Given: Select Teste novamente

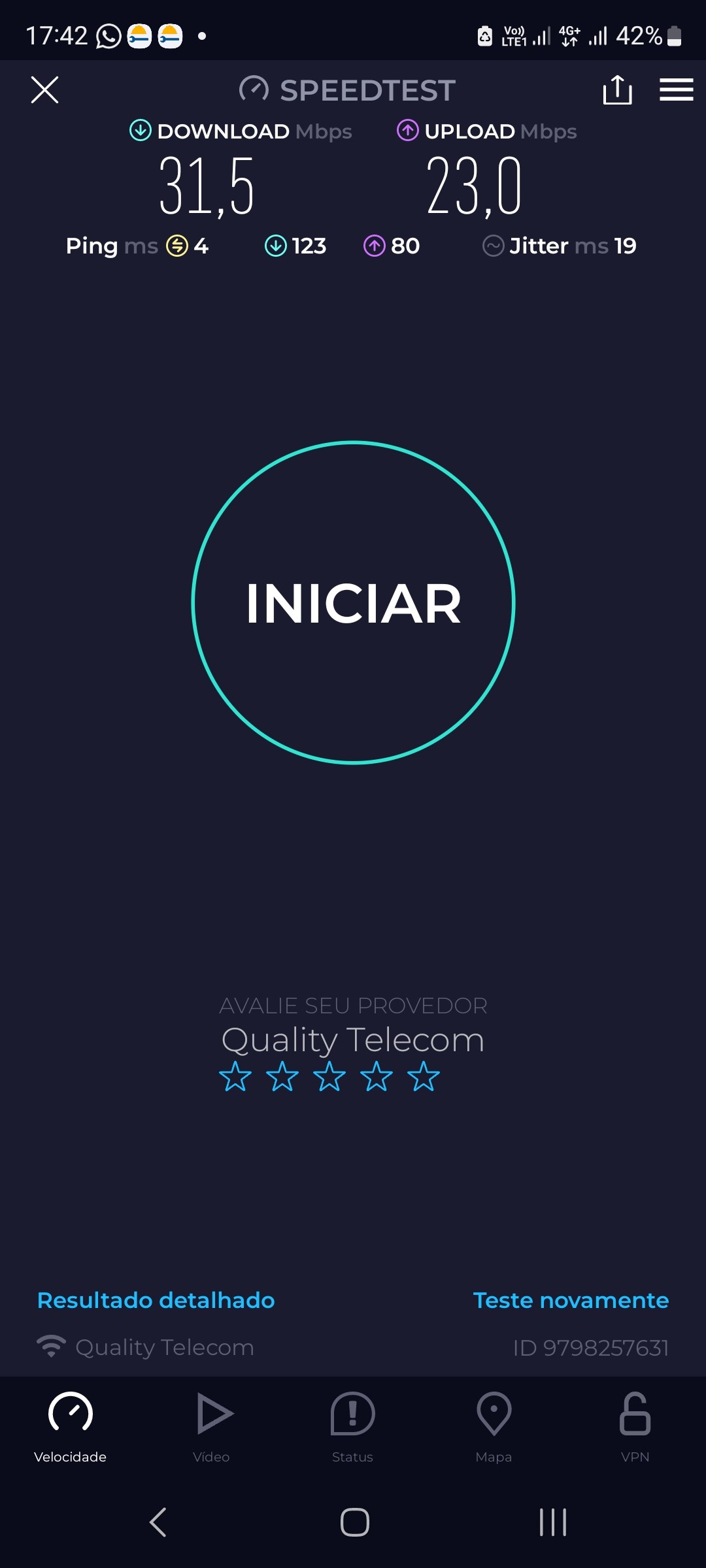Looking at the screenshot, I should coord(571,1300).
